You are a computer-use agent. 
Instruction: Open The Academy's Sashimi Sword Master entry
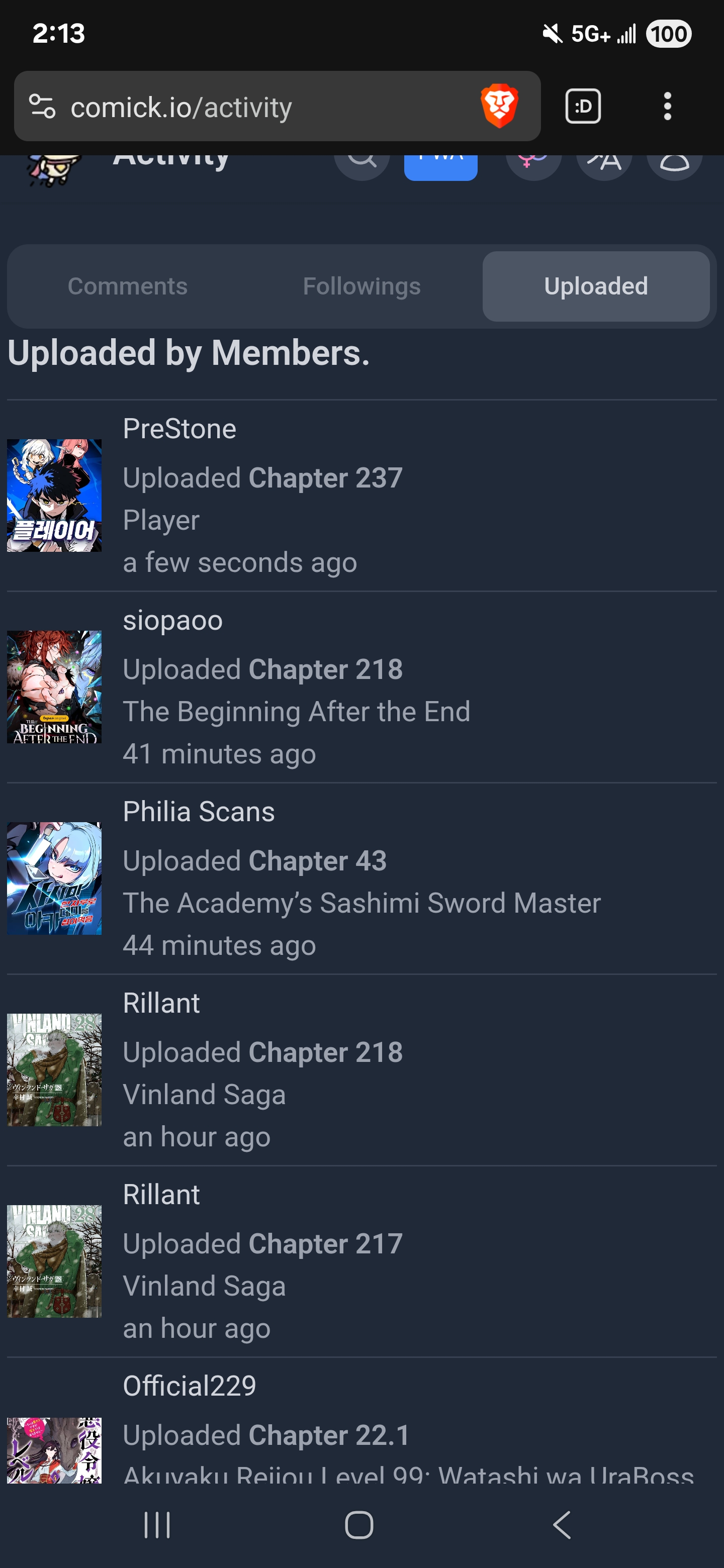tap(361, 903)
